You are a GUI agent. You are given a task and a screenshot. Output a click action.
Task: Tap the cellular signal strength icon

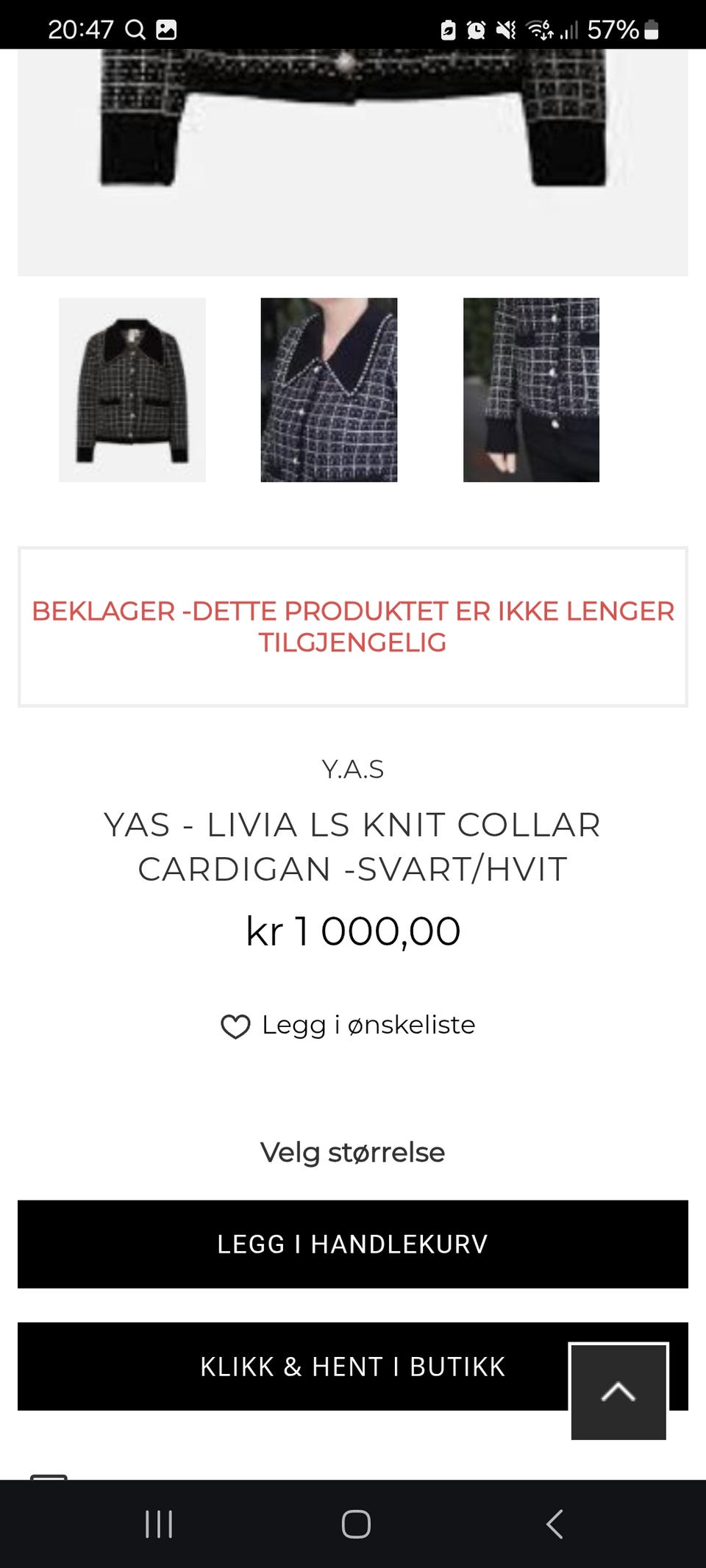[x=571, y=29]
